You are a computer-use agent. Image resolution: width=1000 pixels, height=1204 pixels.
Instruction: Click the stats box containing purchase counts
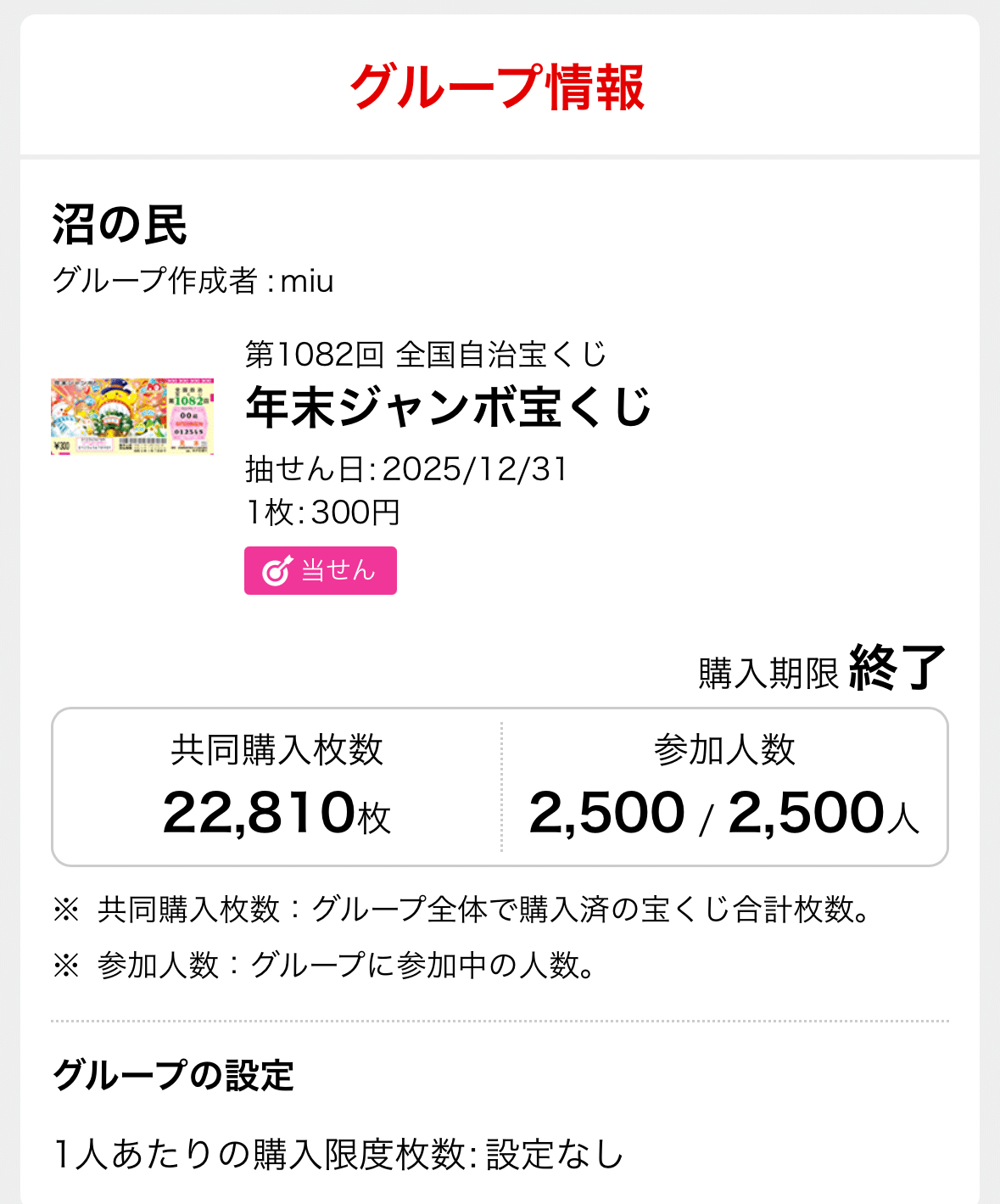[500, 785]
